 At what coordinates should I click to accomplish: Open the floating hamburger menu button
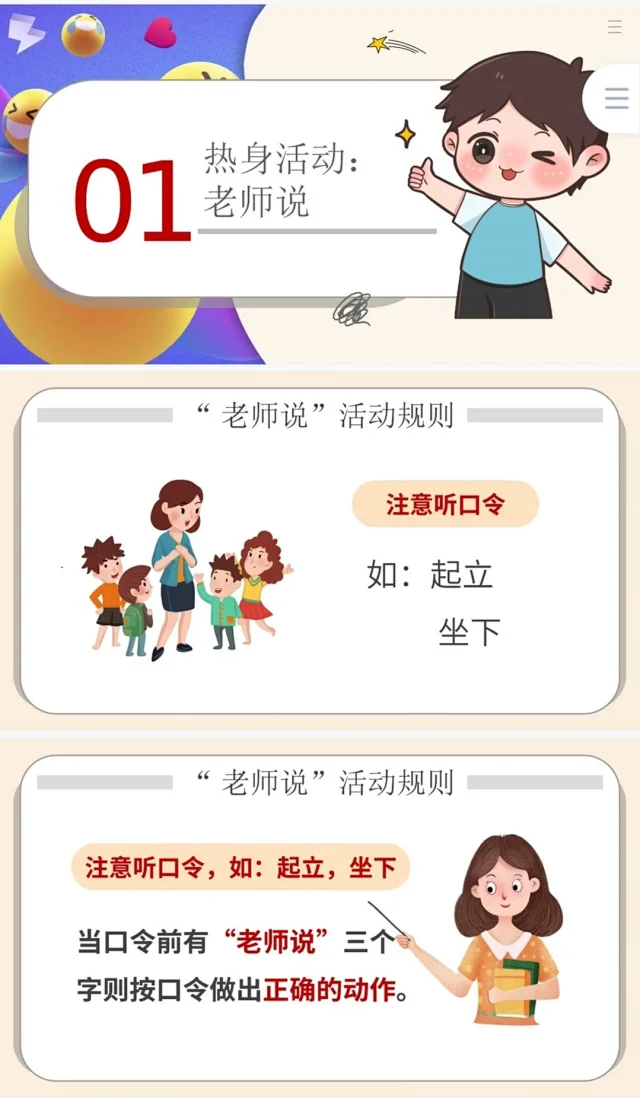tap(615, 98)
